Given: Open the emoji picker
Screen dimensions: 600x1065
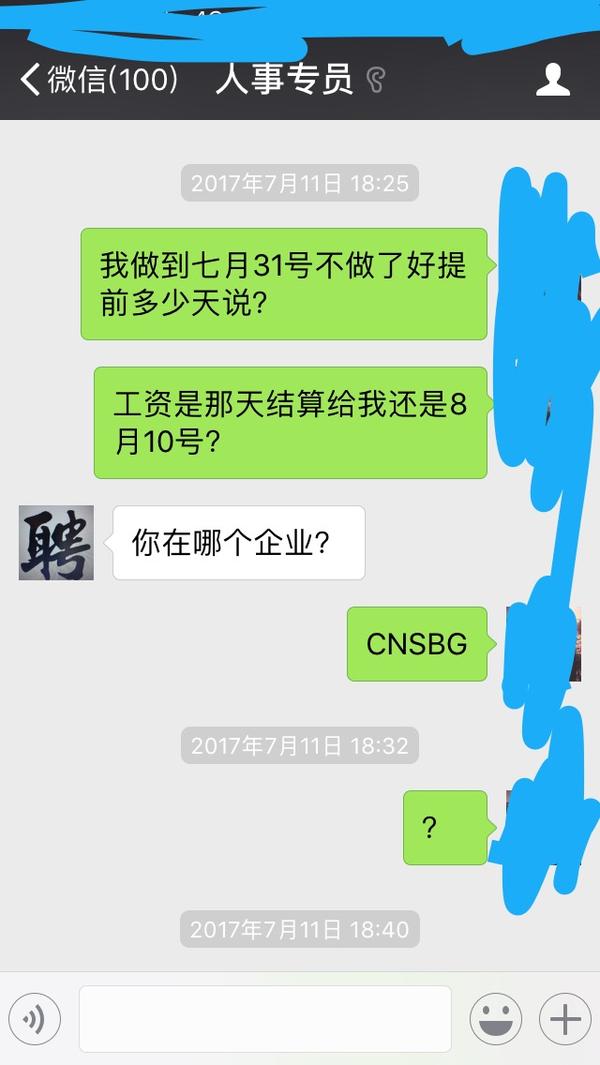Looking at the screenshot, I should click(x=495, y=1020).
